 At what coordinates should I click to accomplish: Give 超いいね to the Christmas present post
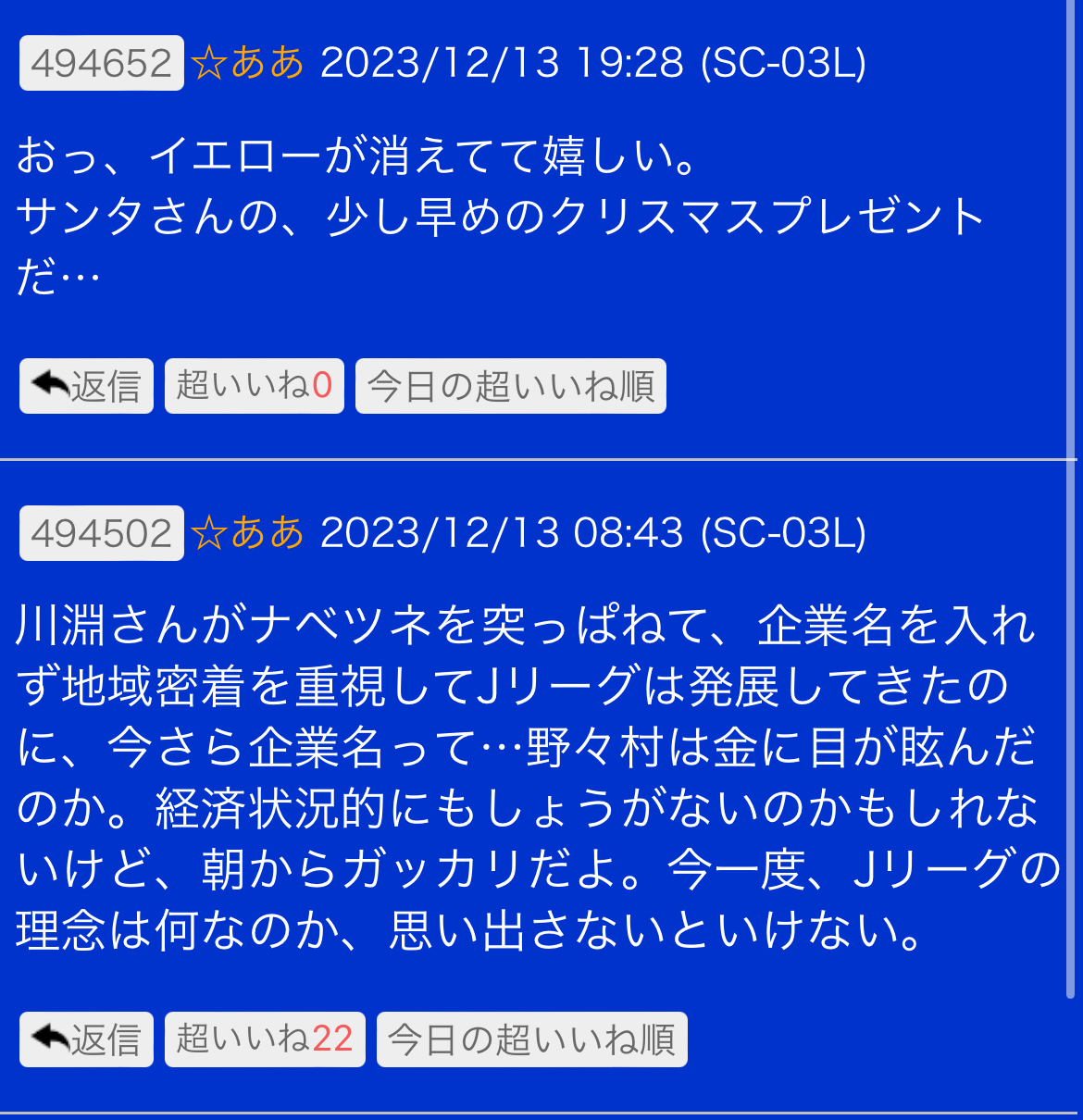pyautogui.click(x=254, y=386)
